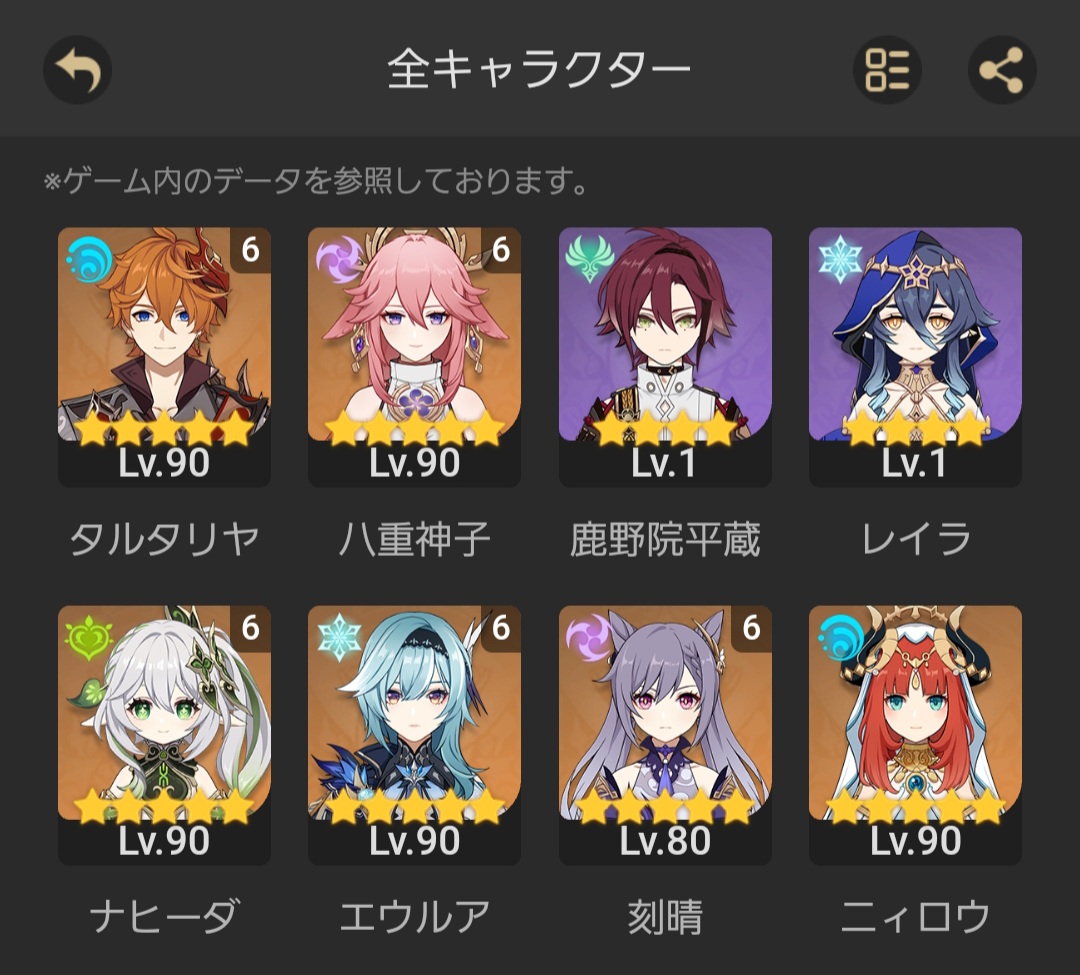This screenshot has width=1080, height=975.
Task: View 鹿野院平蔵 character details
Action: 665,357
